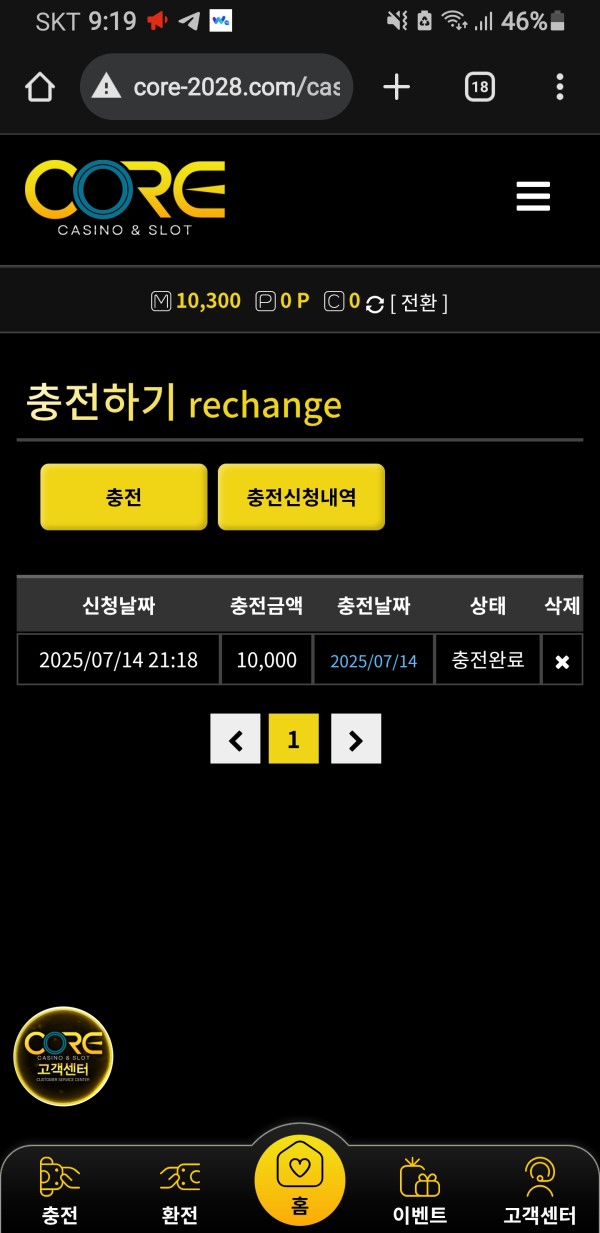Delete the 2025/07/14 21:18 recharge record
Image resolution: width=600 pixels, height=1233 pixels.
point(561,661)
